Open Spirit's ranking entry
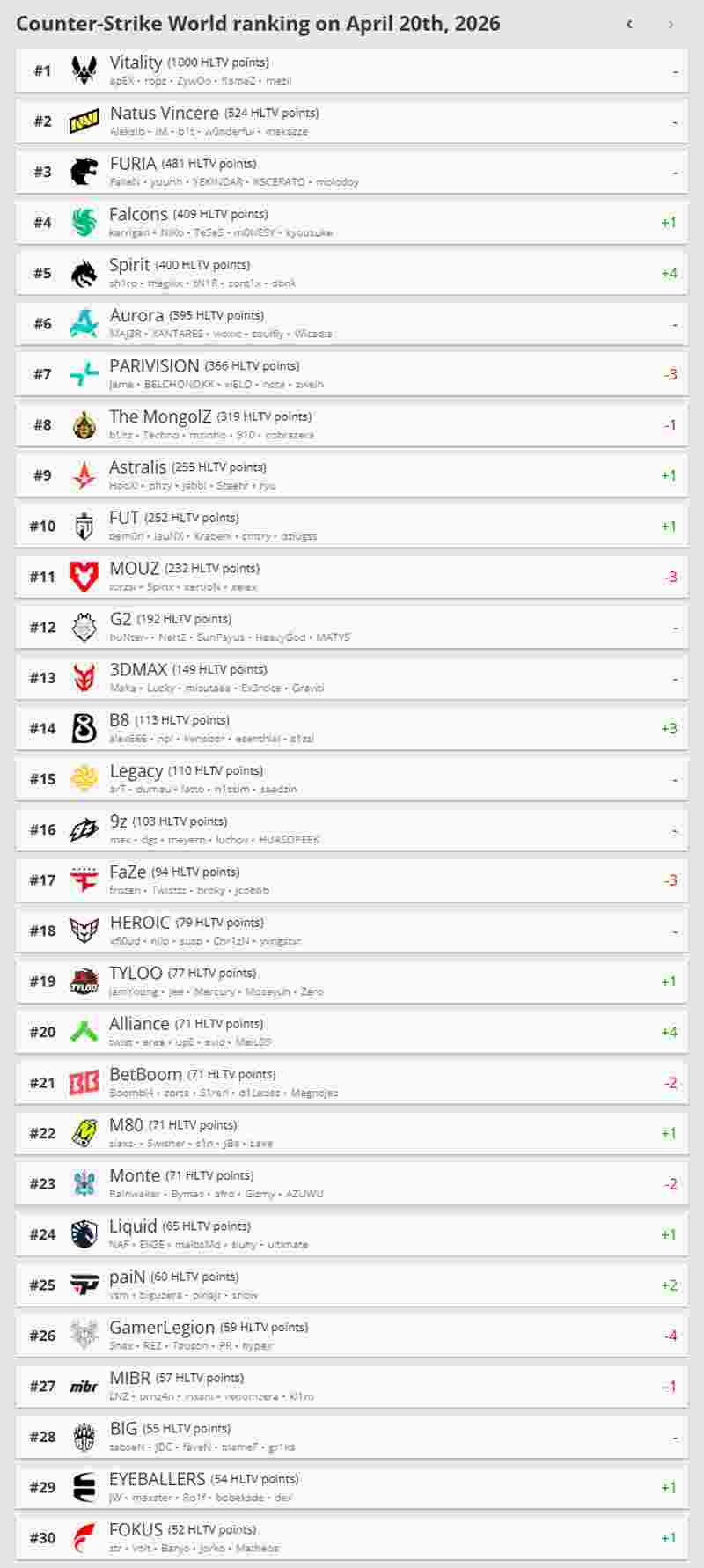This screenshot has width=704, height=1568. pos(352,273)
